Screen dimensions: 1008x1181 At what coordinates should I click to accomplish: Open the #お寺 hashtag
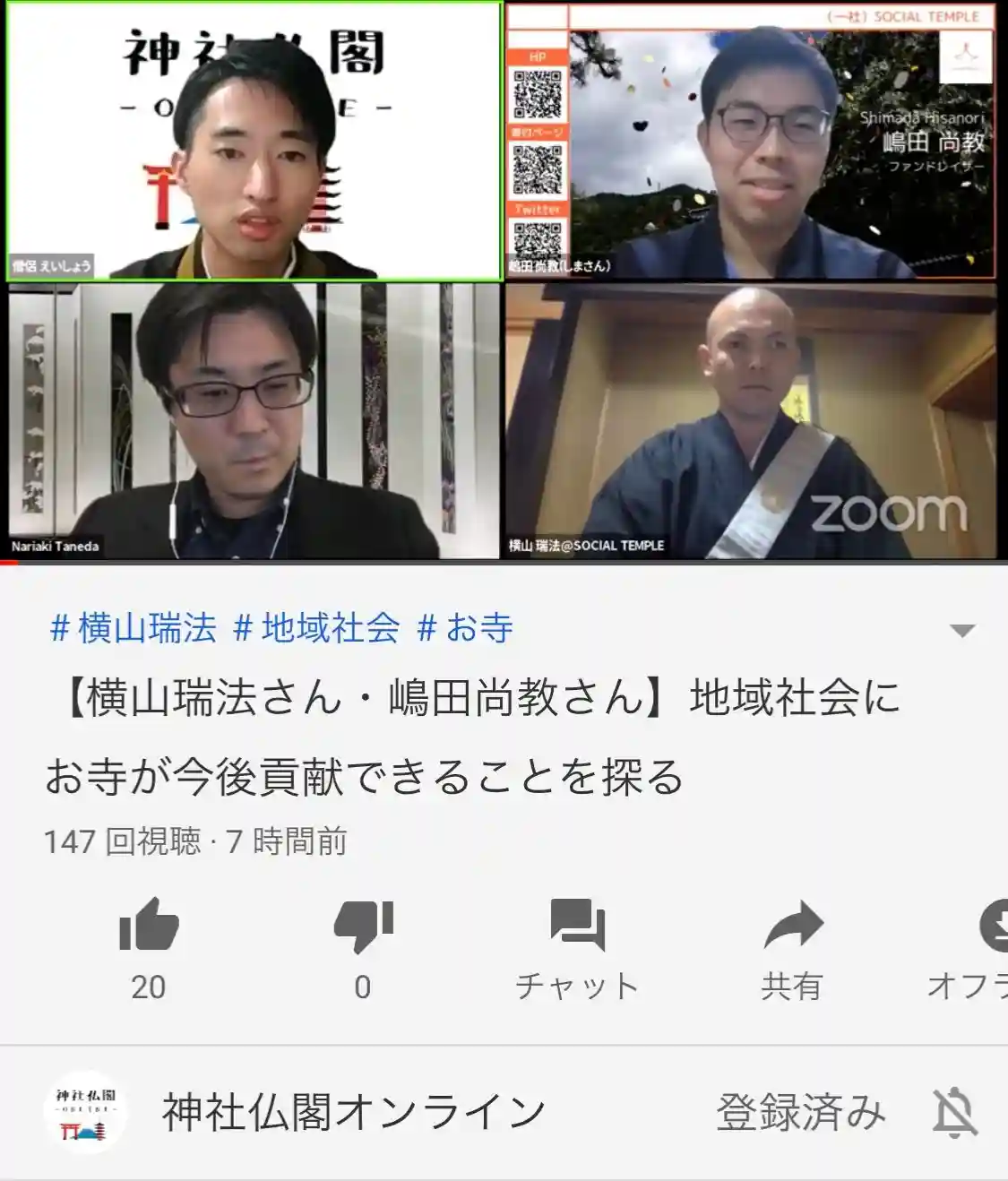pyautogui.click(x=465, y=628)
